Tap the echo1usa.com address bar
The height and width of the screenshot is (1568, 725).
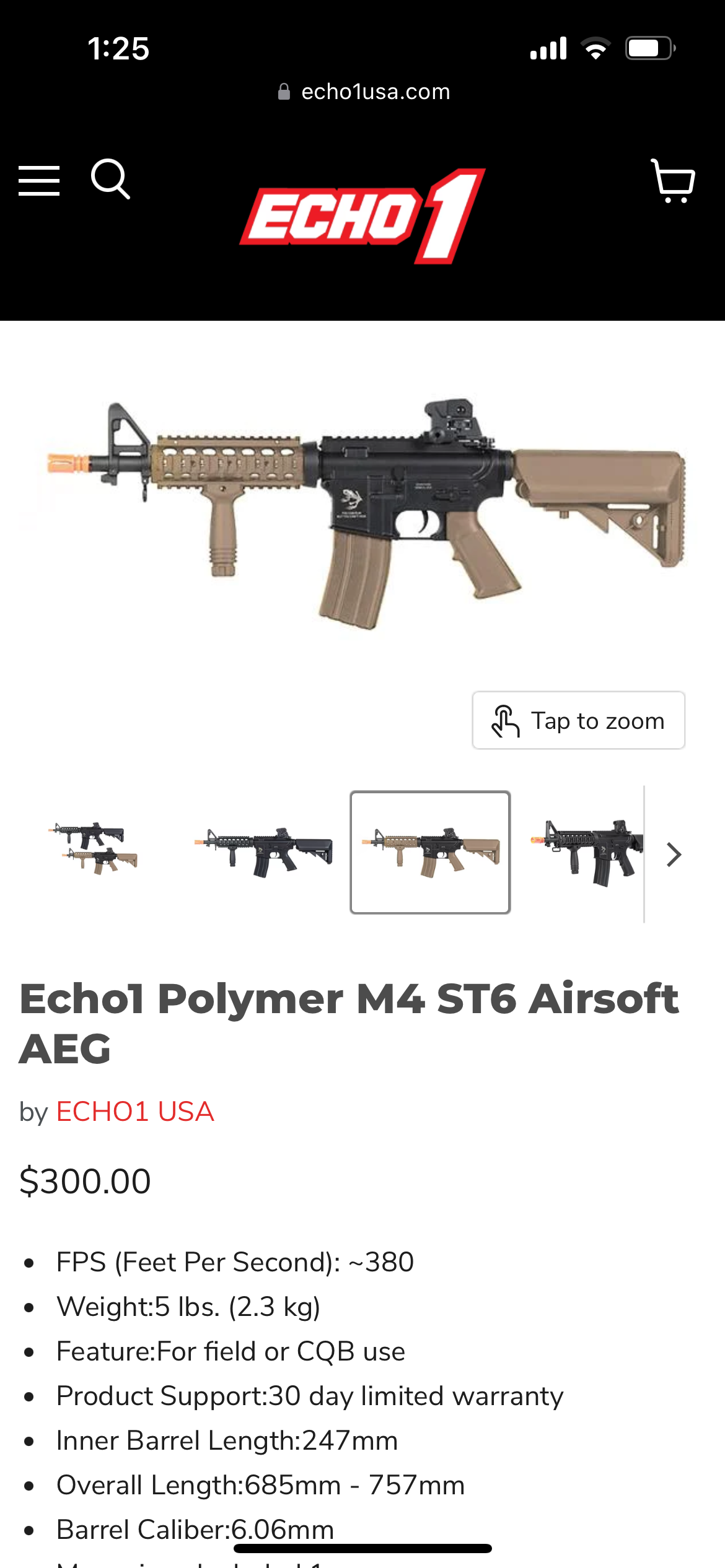coord(364,92)
